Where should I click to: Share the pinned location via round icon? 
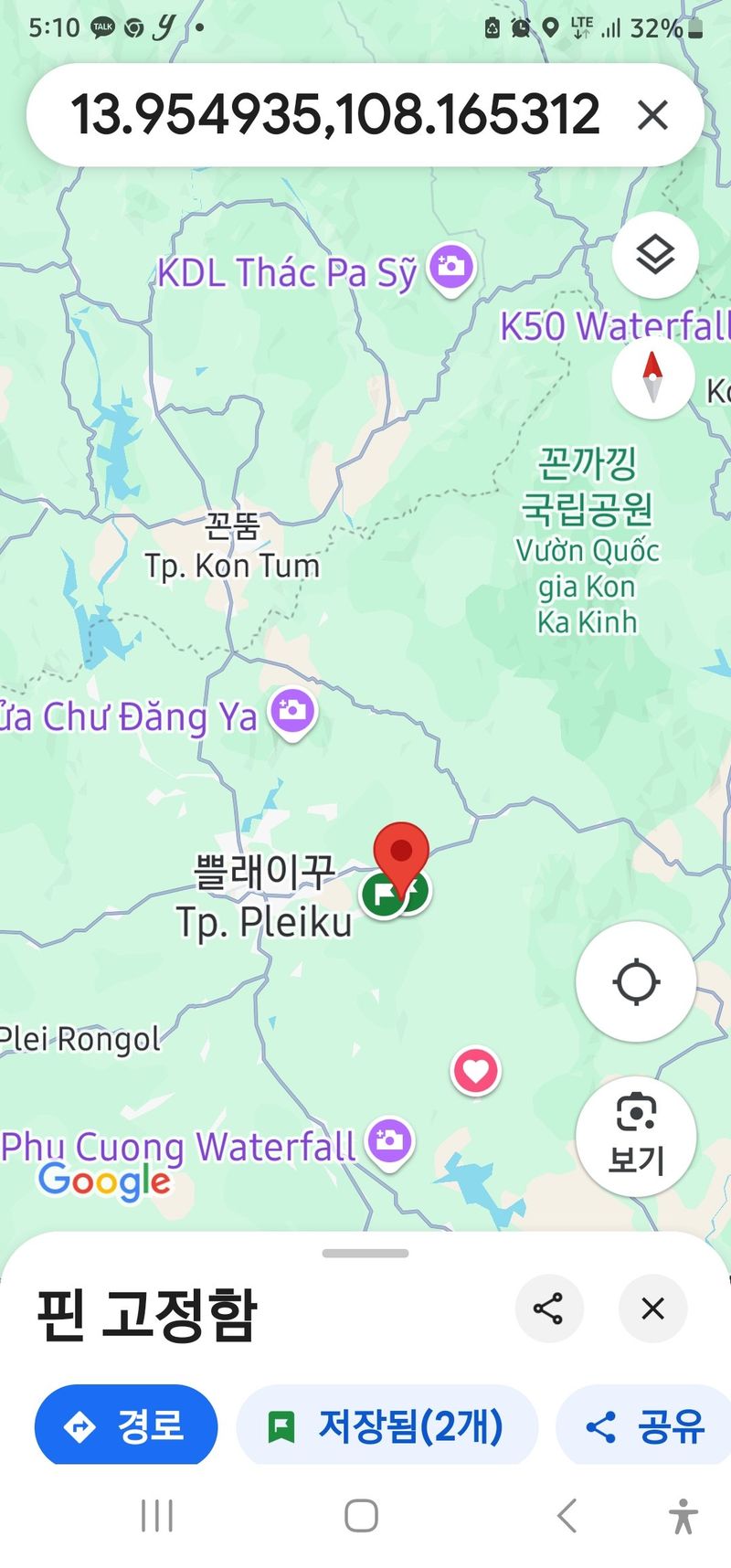548,1308
